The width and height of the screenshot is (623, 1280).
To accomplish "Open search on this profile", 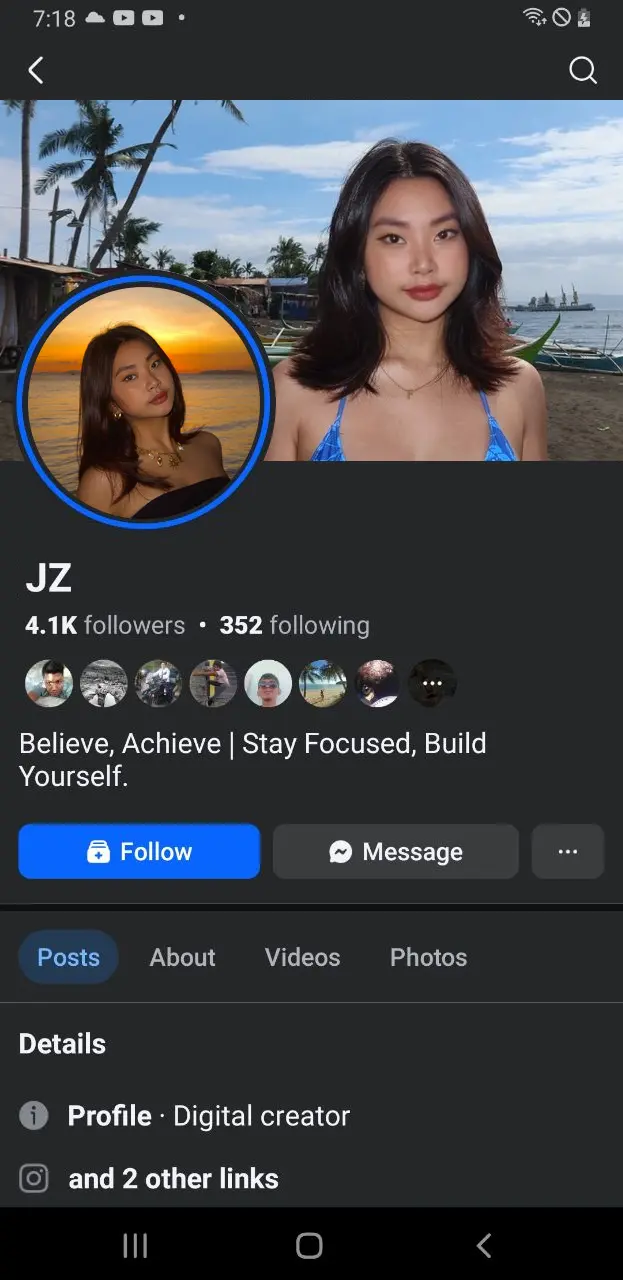I will [583, 70].
